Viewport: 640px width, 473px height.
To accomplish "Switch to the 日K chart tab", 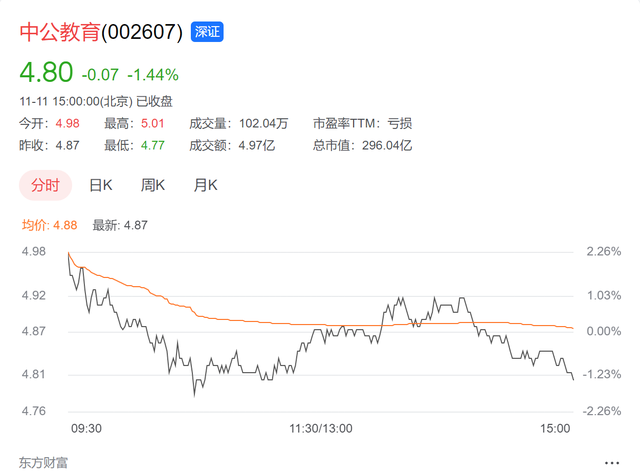I will 100,185.
